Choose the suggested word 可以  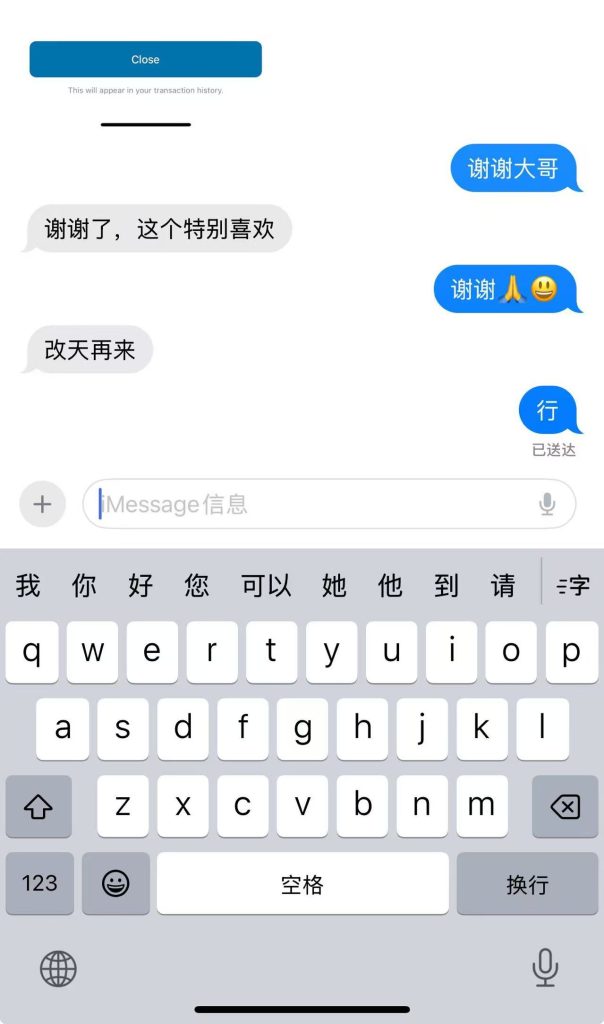coord(266,585)
